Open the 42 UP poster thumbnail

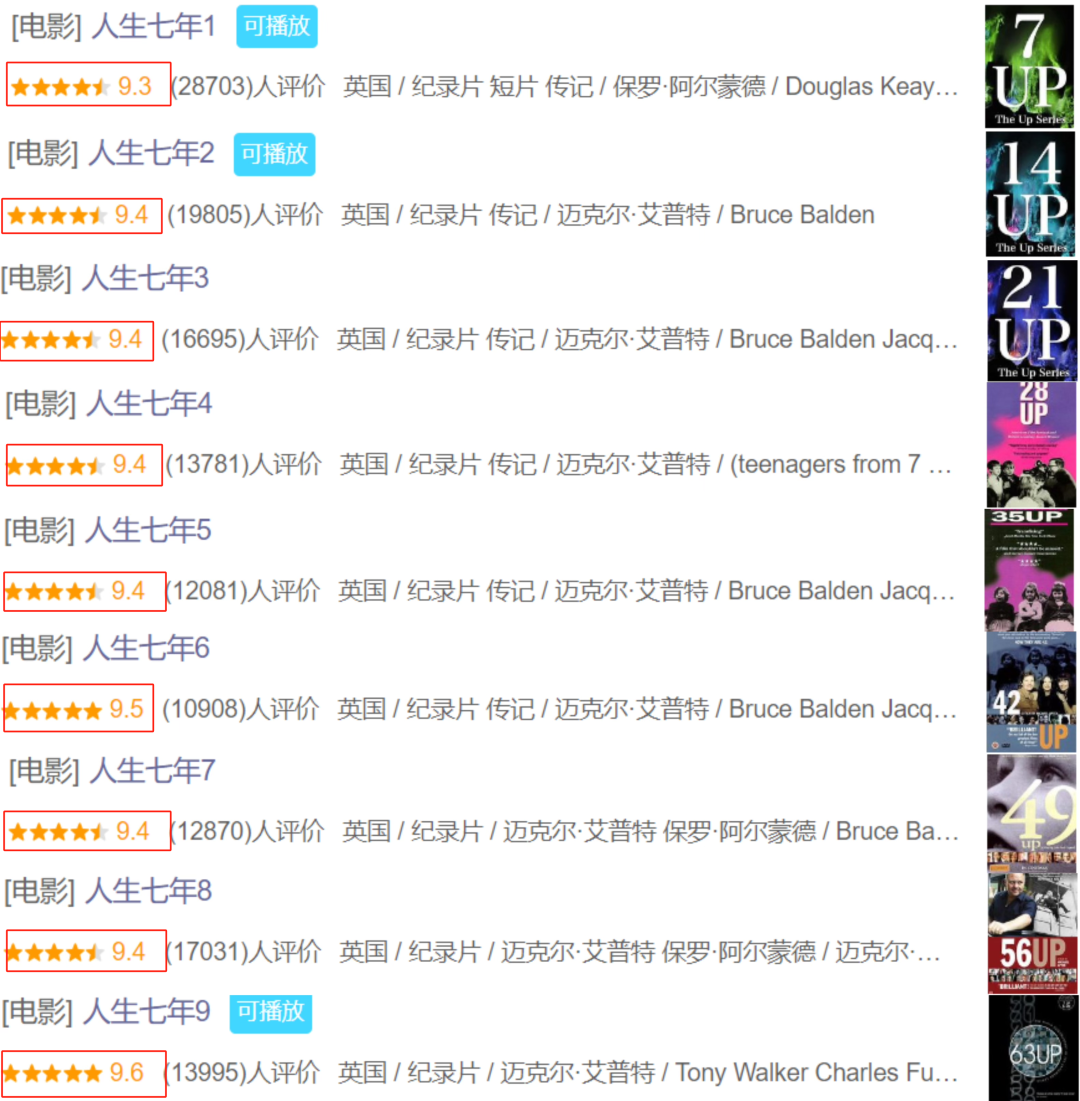click(1030, 691)
